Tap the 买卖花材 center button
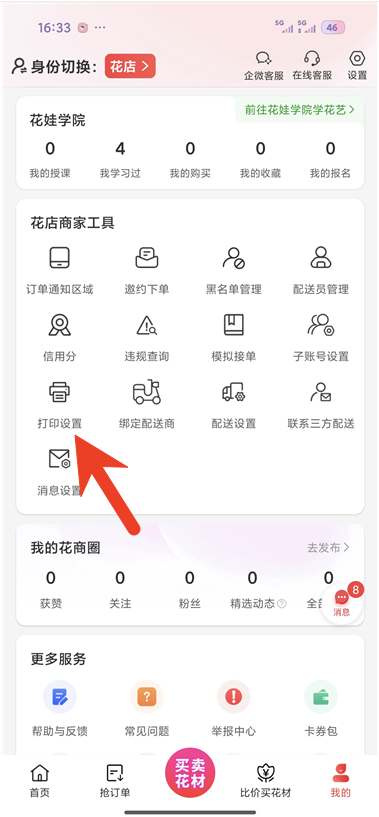The width and height of the screenshot is (379, 817). [x=190, y=773]
